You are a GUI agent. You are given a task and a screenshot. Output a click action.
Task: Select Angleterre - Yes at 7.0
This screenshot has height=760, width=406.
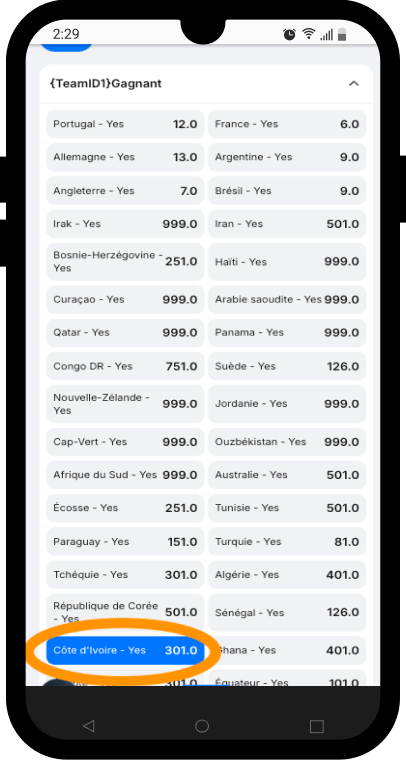[x=125, y=191]
